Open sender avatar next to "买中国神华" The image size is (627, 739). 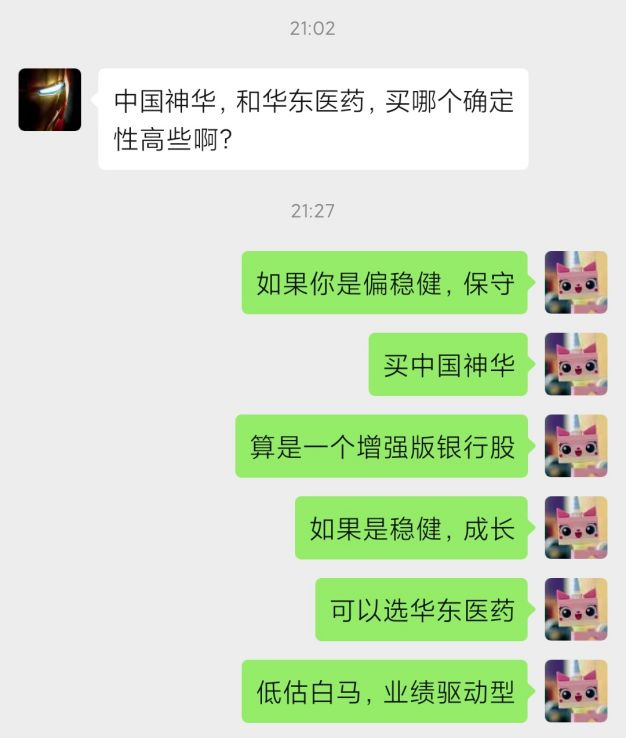(576, 364)
